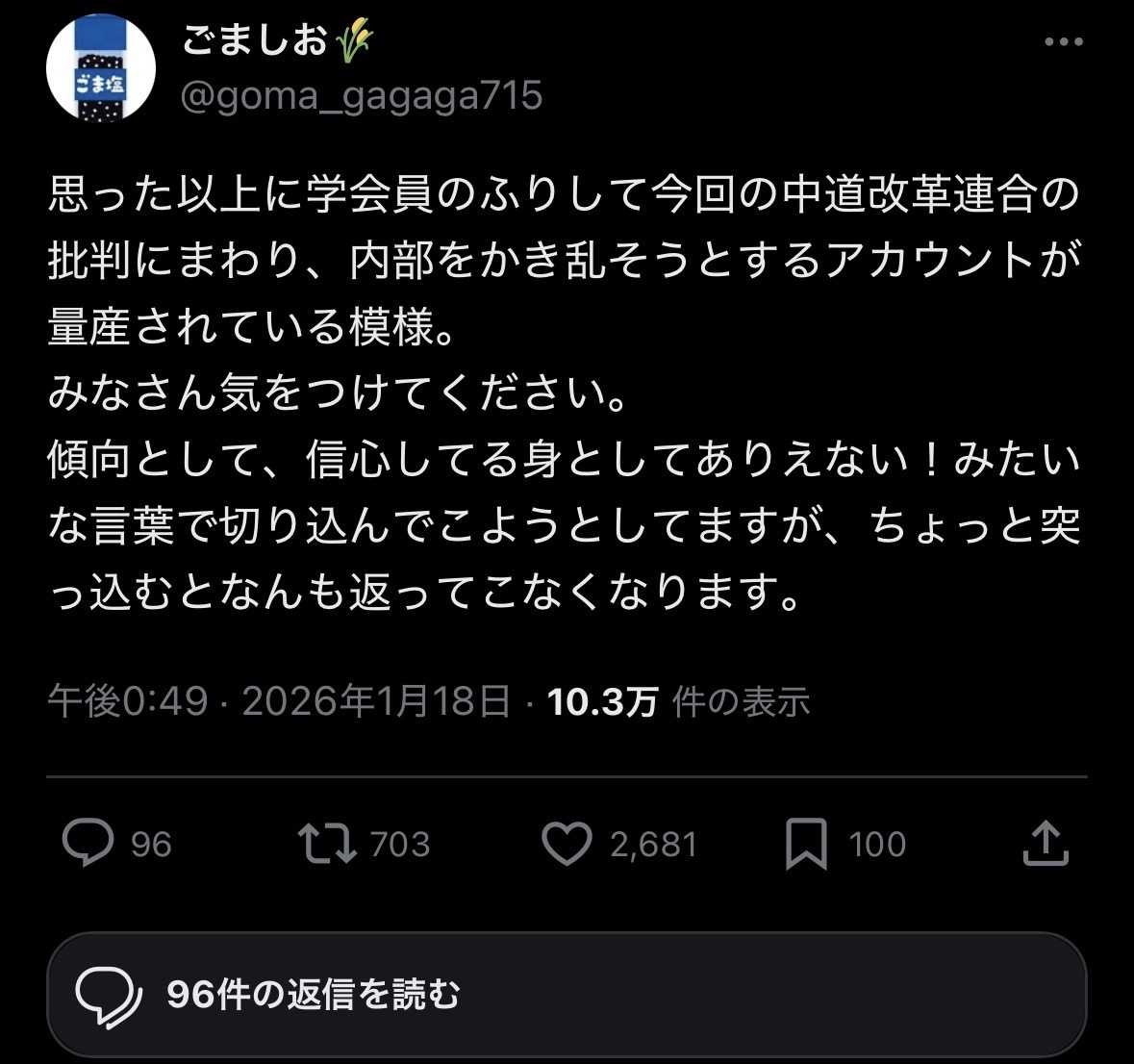
Task: Open ごましお's profile picture
Action: coord(101,68)
